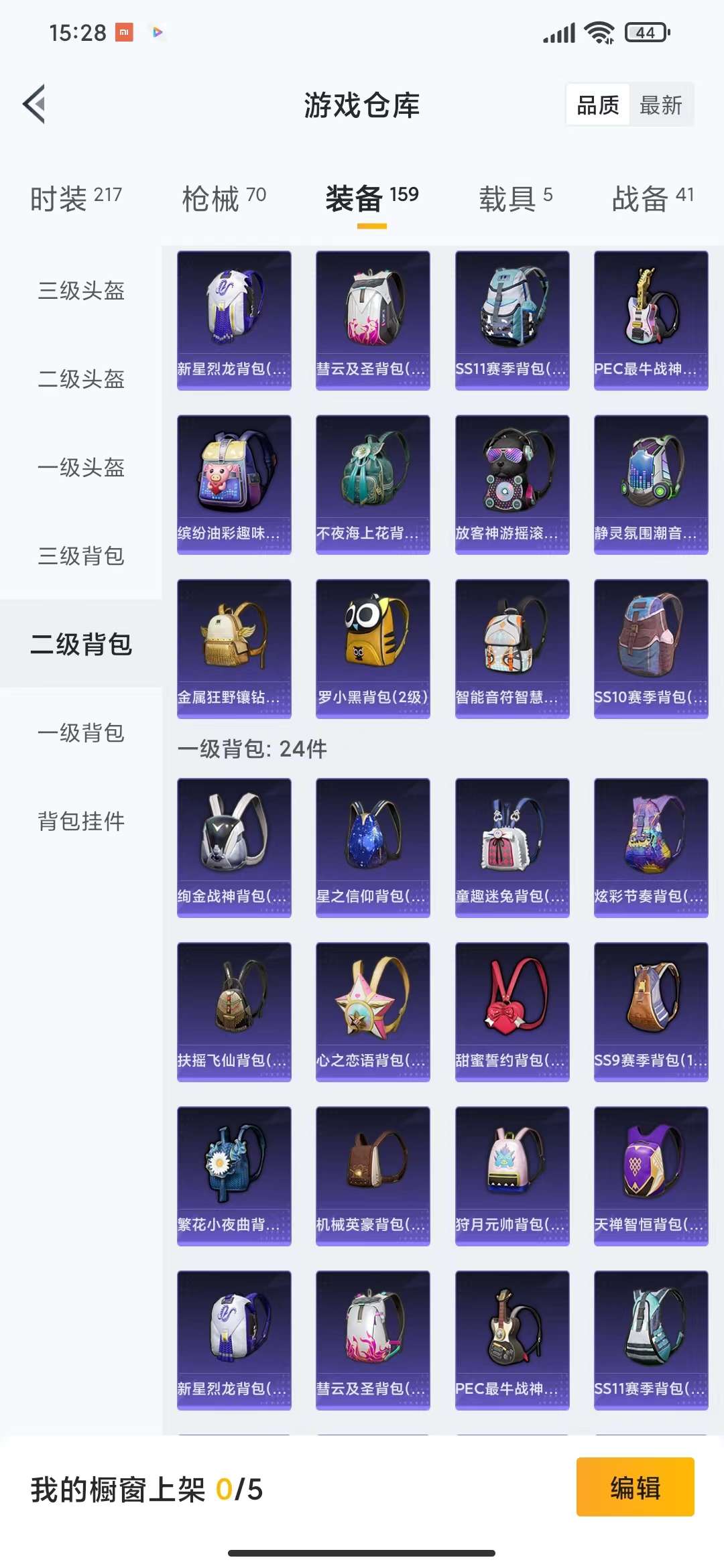View the 缤纷油彩趣味 backpack

point(234,484)
